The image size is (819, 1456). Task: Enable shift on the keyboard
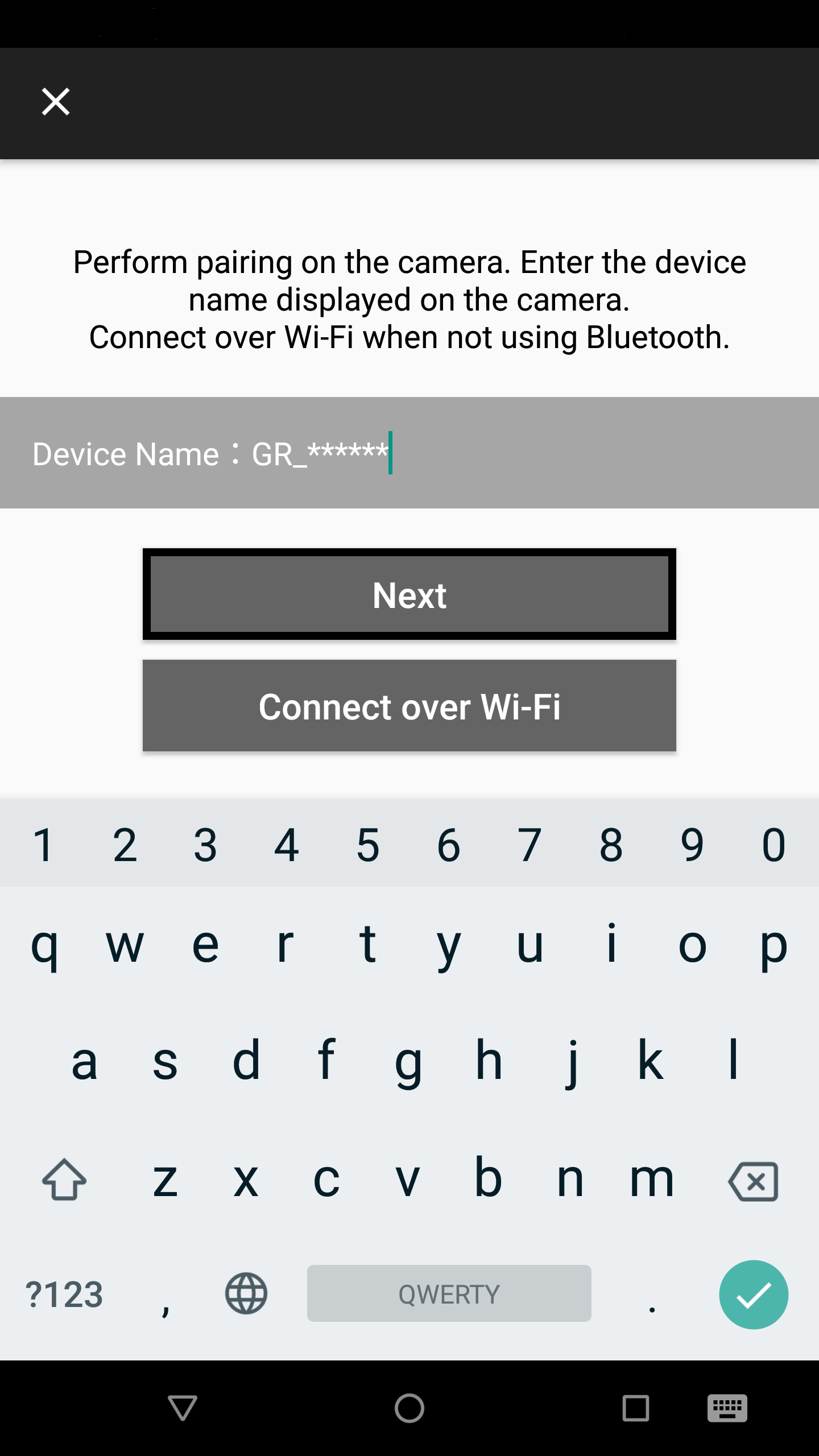coord(64,1180)
